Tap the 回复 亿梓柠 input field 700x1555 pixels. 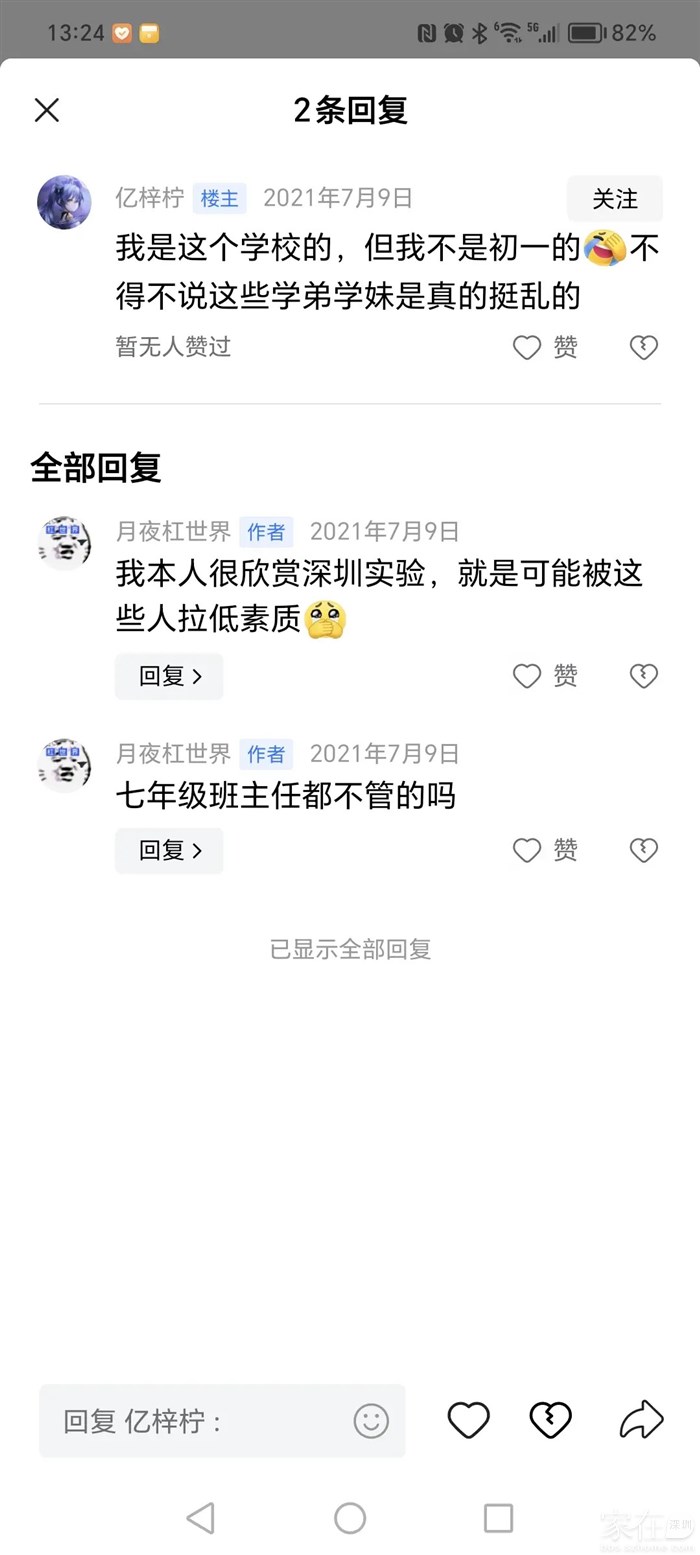(200, 1421)
